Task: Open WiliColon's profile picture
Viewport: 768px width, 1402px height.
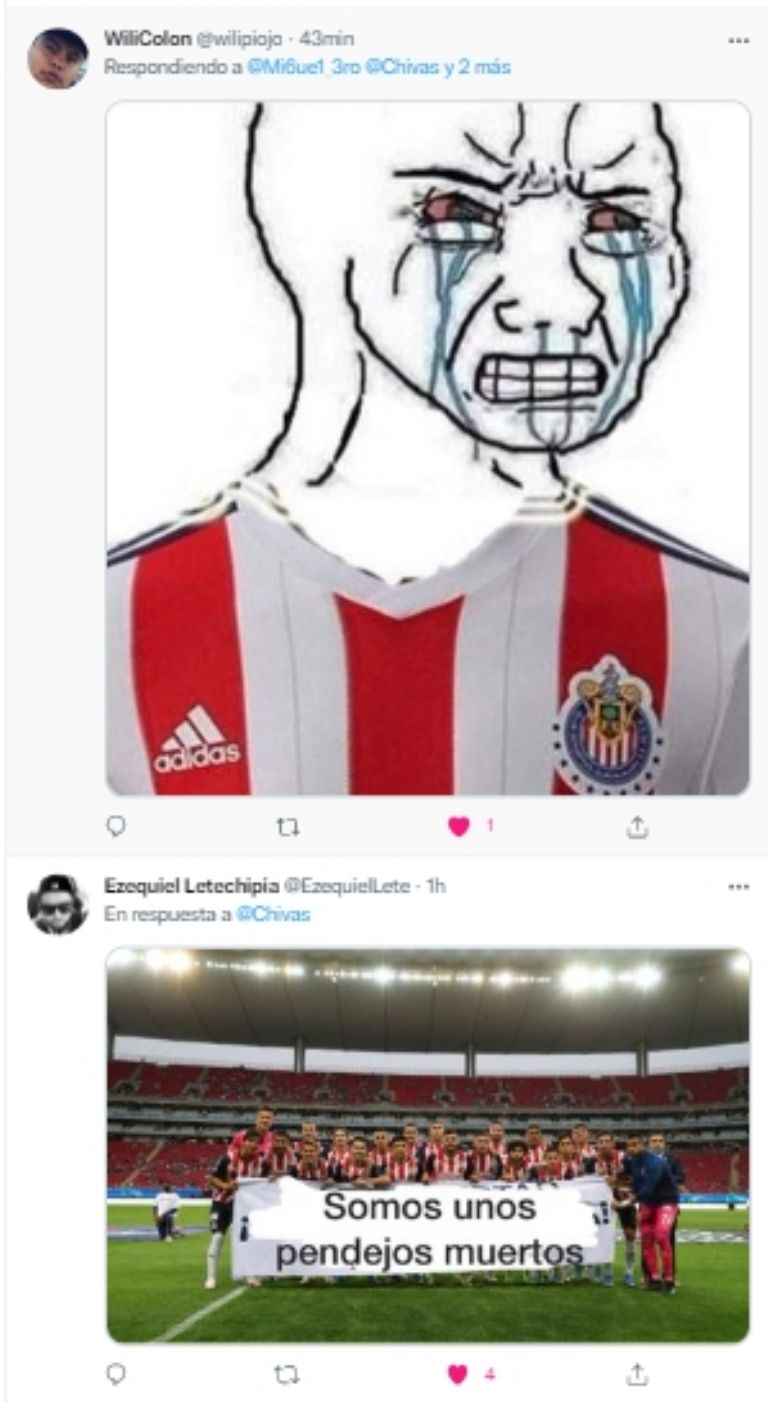Action: tap(57, 58)
